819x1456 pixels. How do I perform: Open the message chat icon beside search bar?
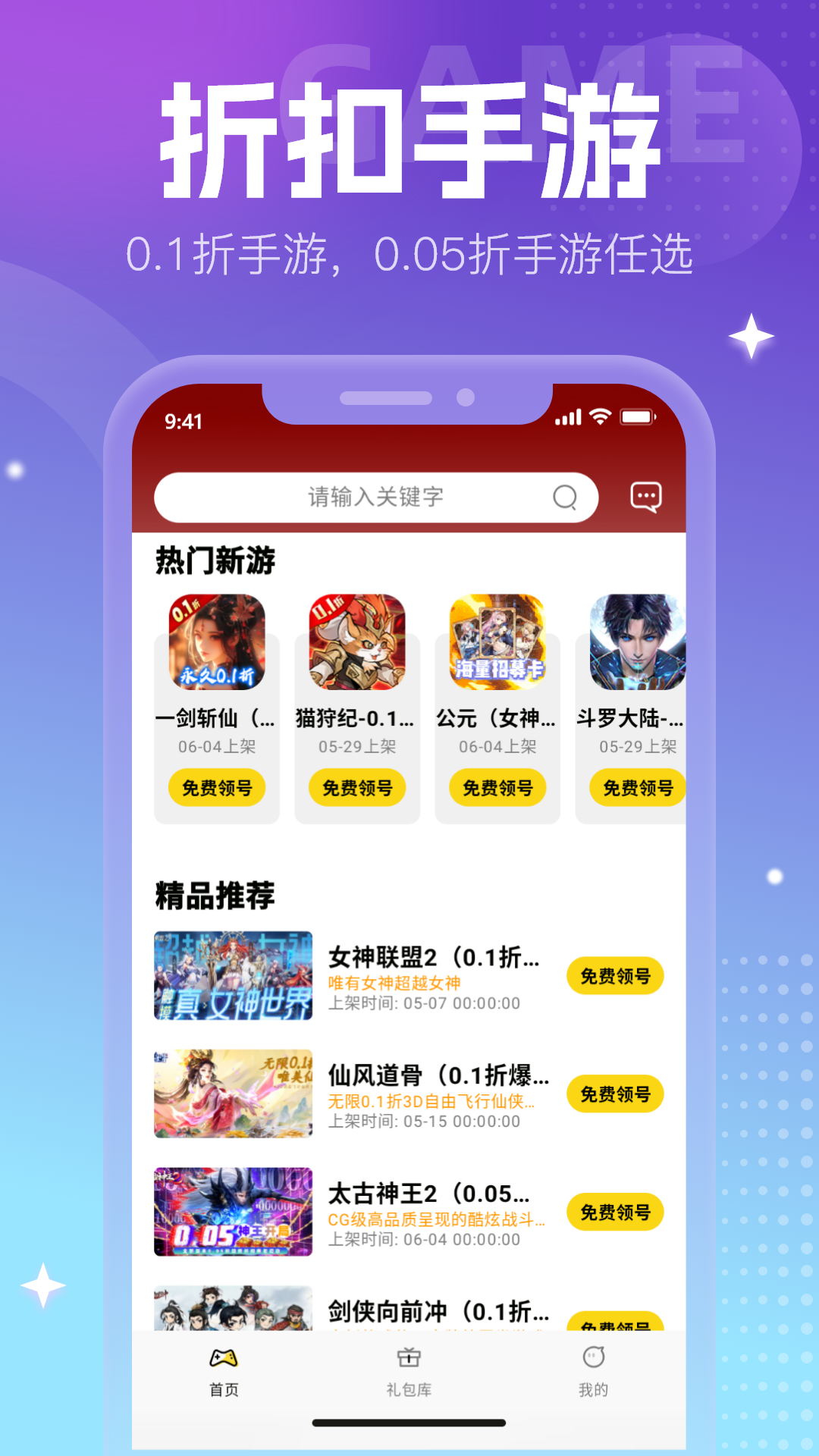(x=645, y=497)
